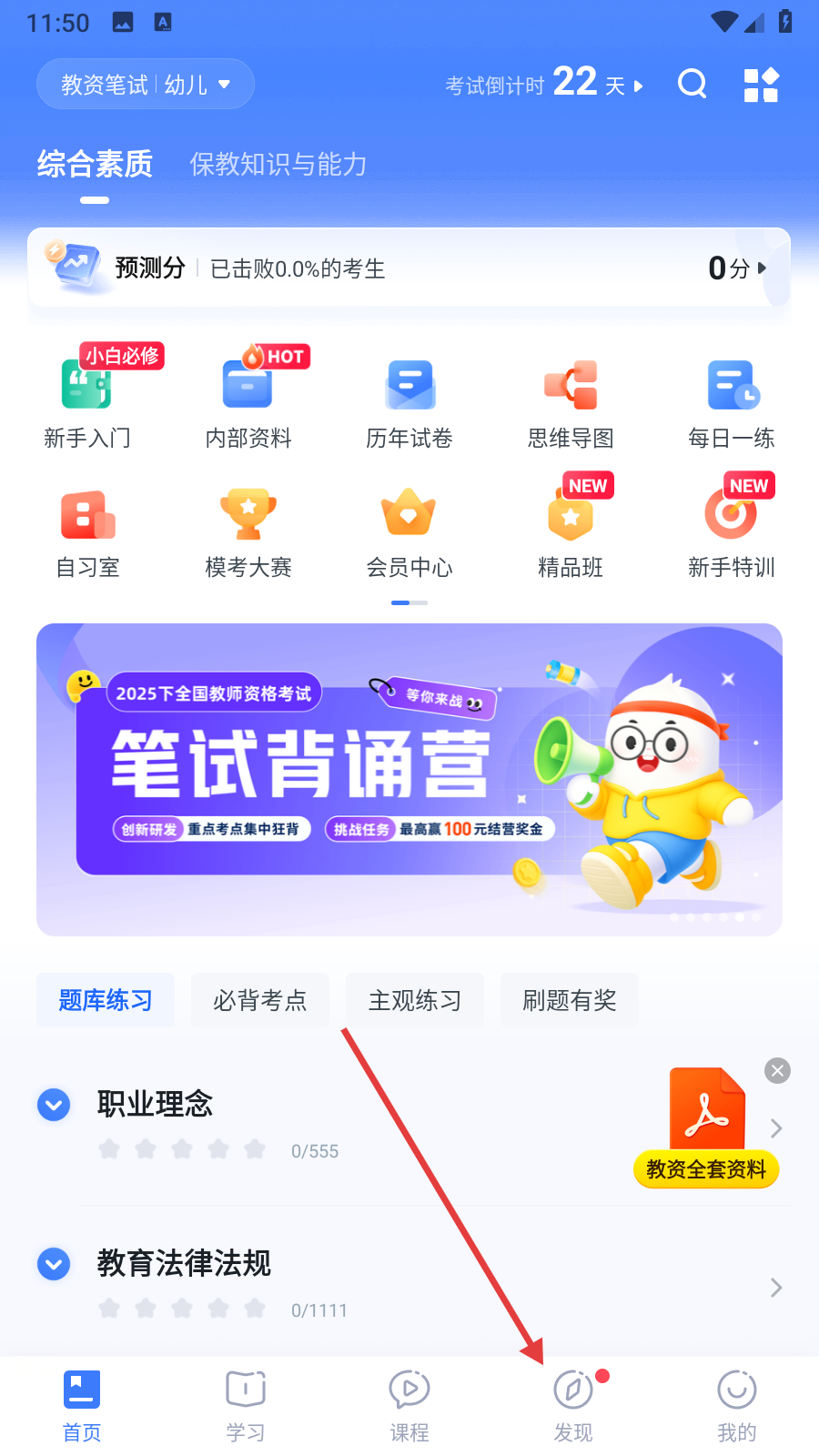The image size is (819, 1456).
Task: Enter the 自习室 study room
Action: click(87, 533)
